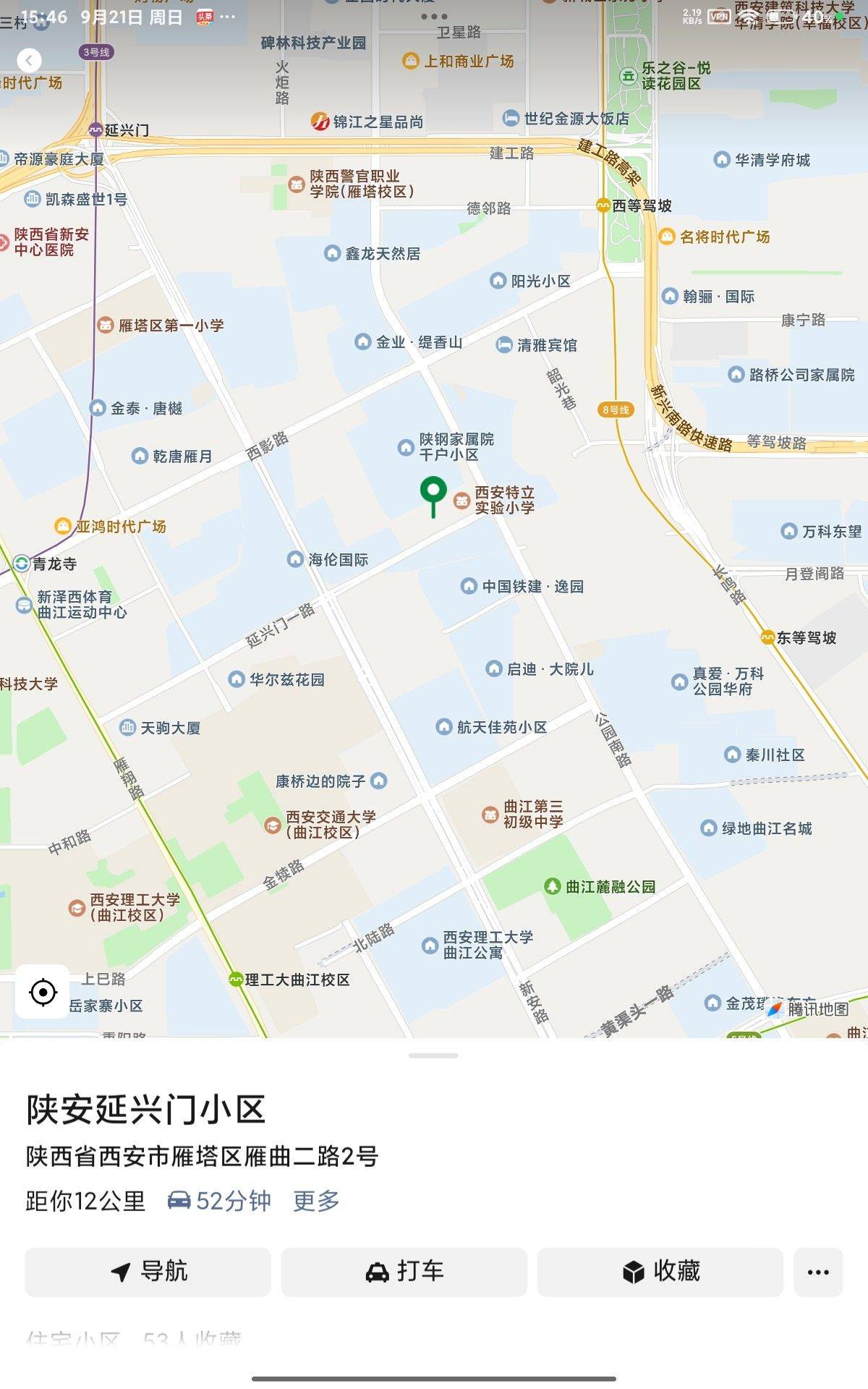Tap 更多 for more route options
This screenshot has height=1389, width=868.
click(x=316, y=1201)
